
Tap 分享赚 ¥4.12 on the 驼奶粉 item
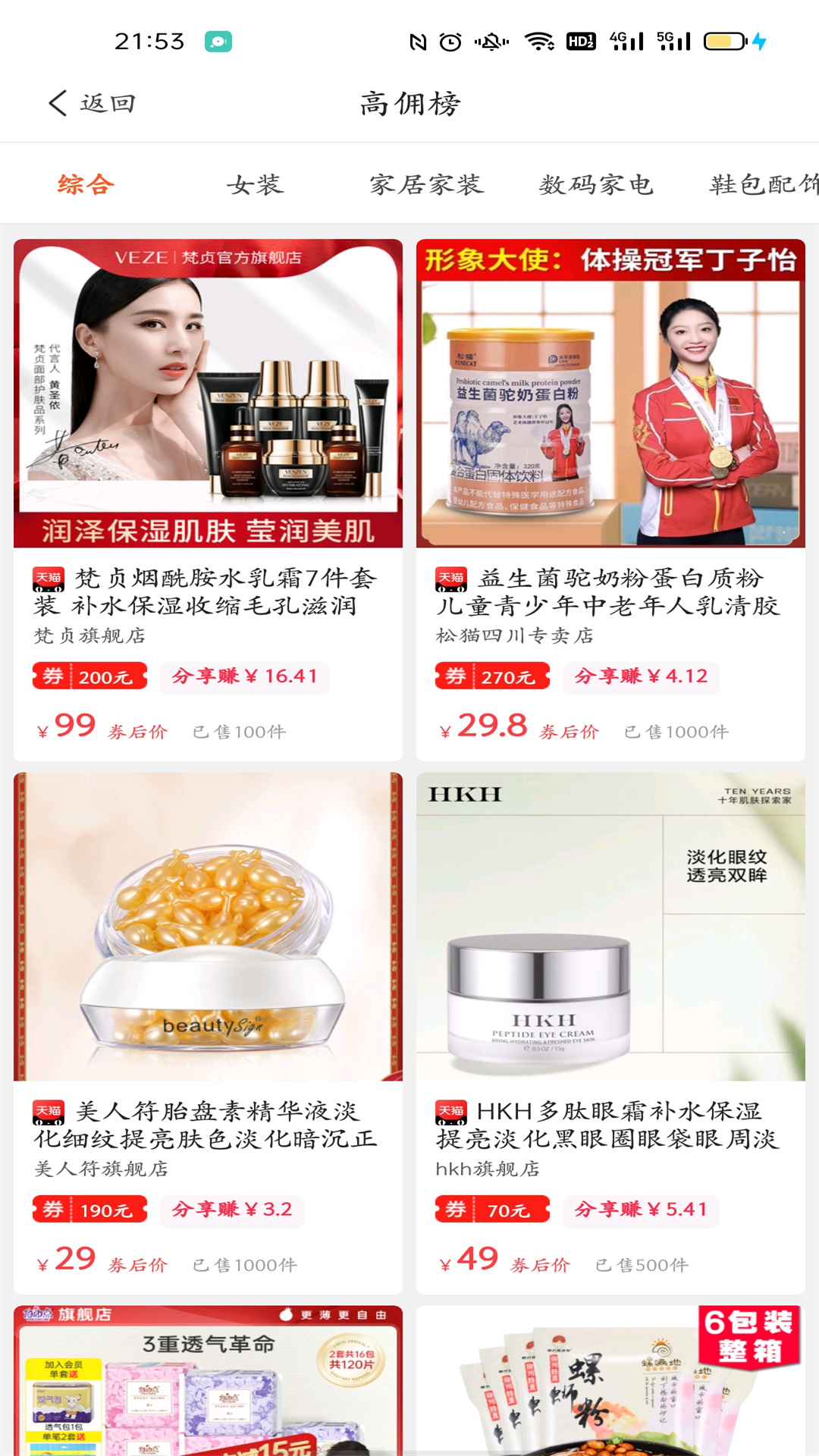click(x=641, y=676)
